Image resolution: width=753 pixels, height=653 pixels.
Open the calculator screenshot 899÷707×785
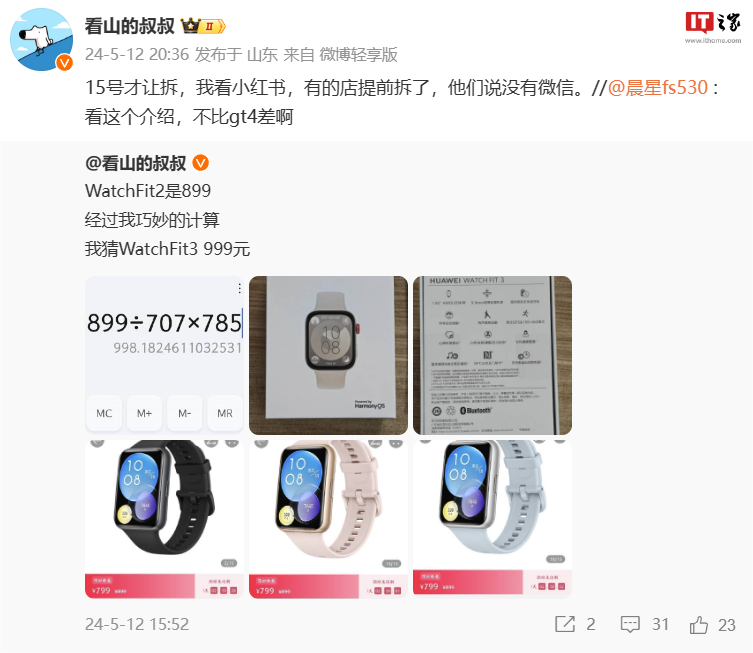[x=164, y=355]
